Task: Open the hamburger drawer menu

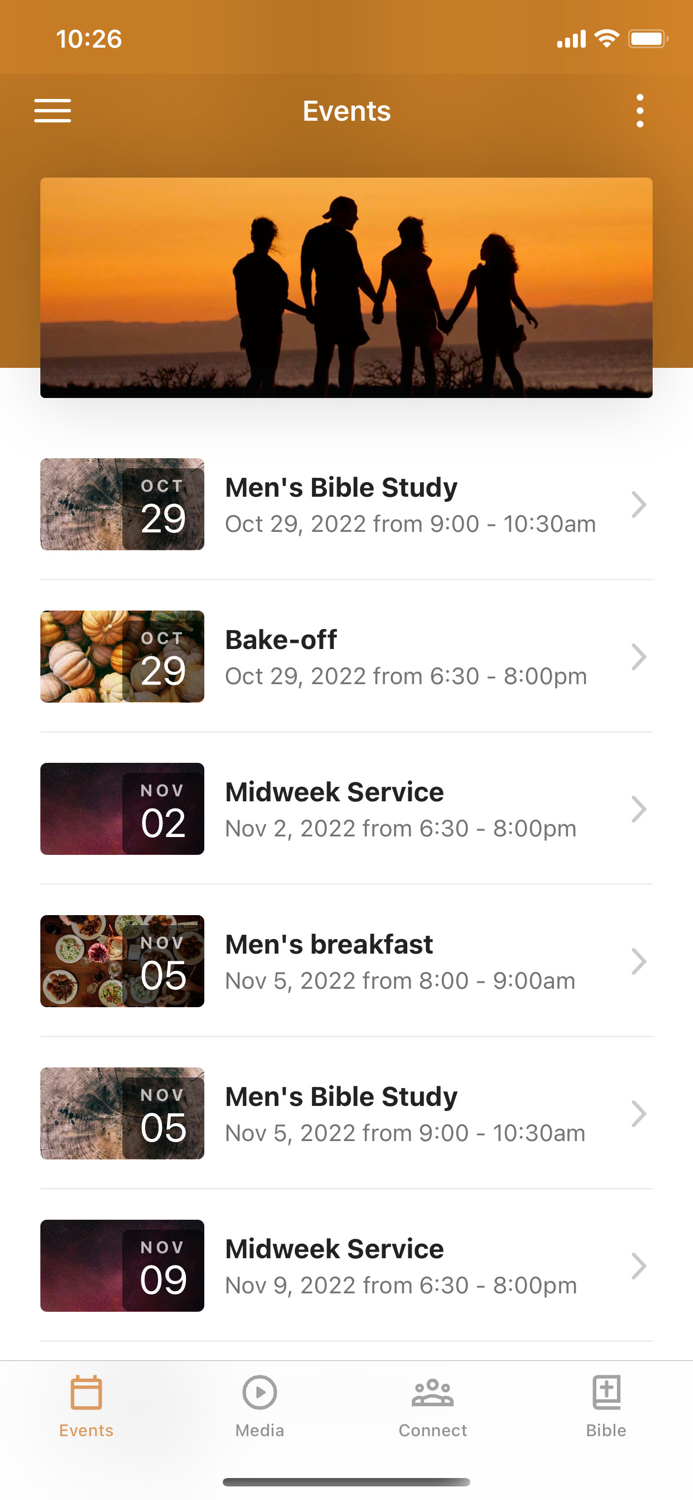Action: pyautogui.click(x=53, y=111)
